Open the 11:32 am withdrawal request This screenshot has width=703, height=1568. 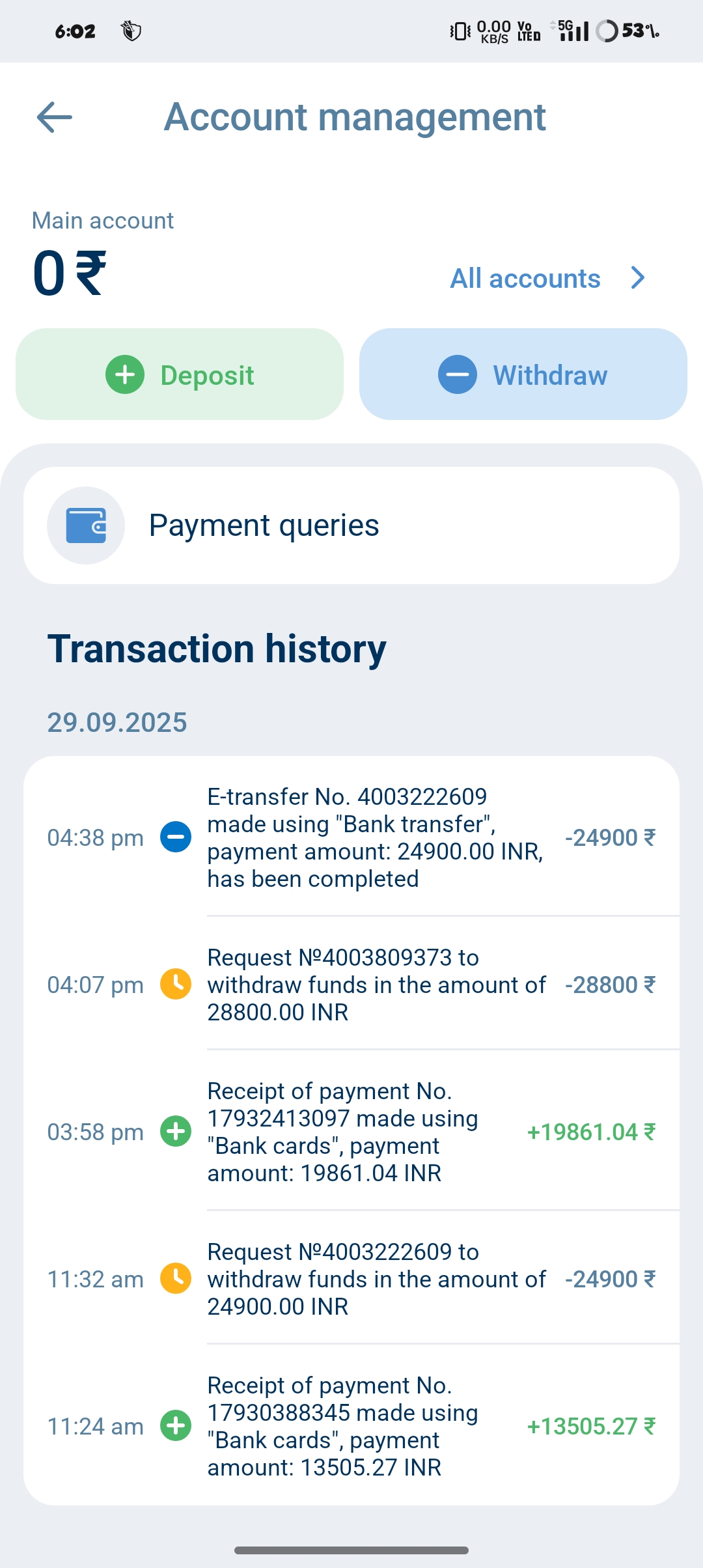click(351, 1279)
